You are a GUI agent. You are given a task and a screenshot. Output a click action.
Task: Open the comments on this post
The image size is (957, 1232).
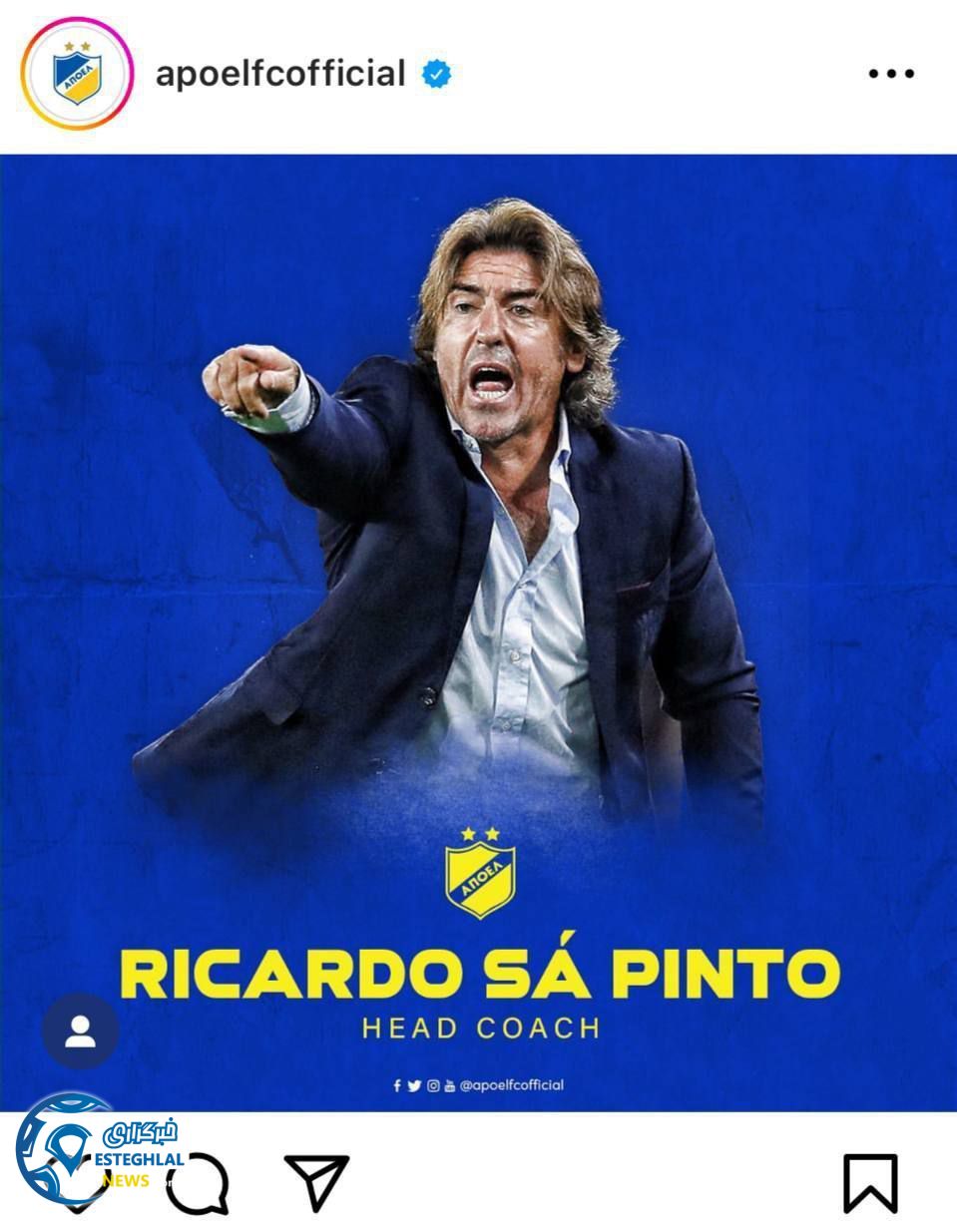click(200, 1184)
